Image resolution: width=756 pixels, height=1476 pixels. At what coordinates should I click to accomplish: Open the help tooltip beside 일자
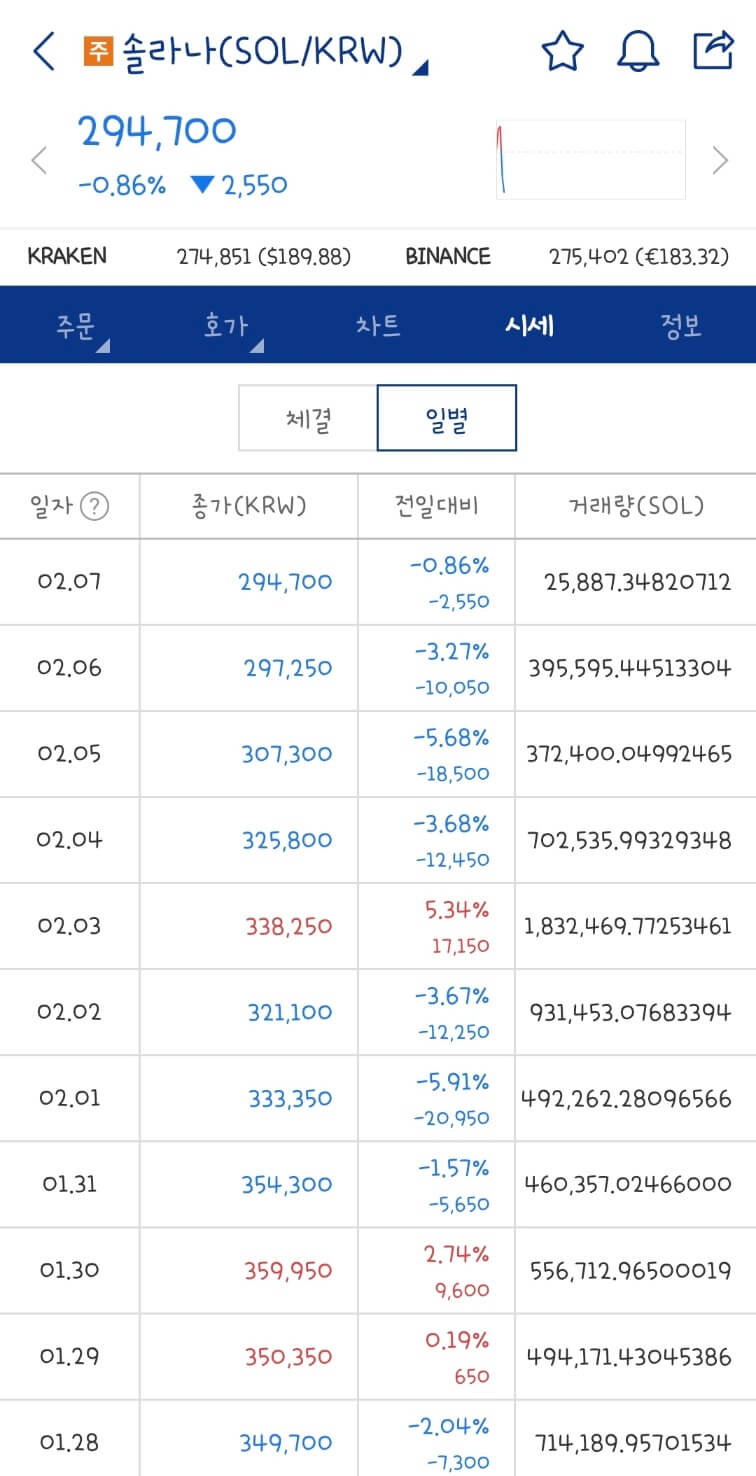tap(93, 506)
